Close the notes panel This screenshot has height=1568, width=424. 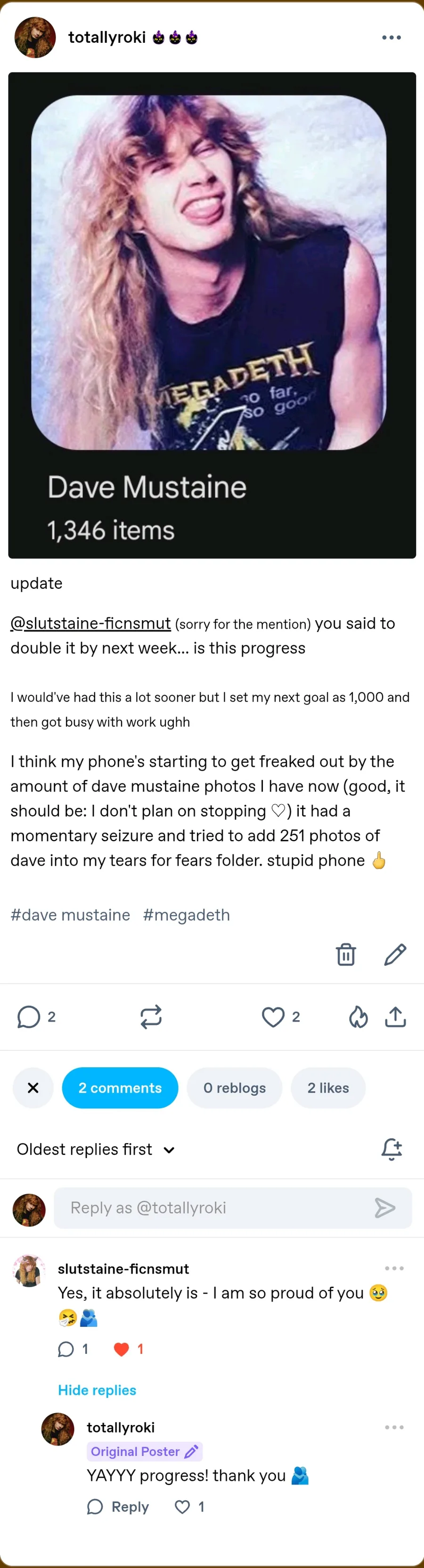[x=33, y=1088]
